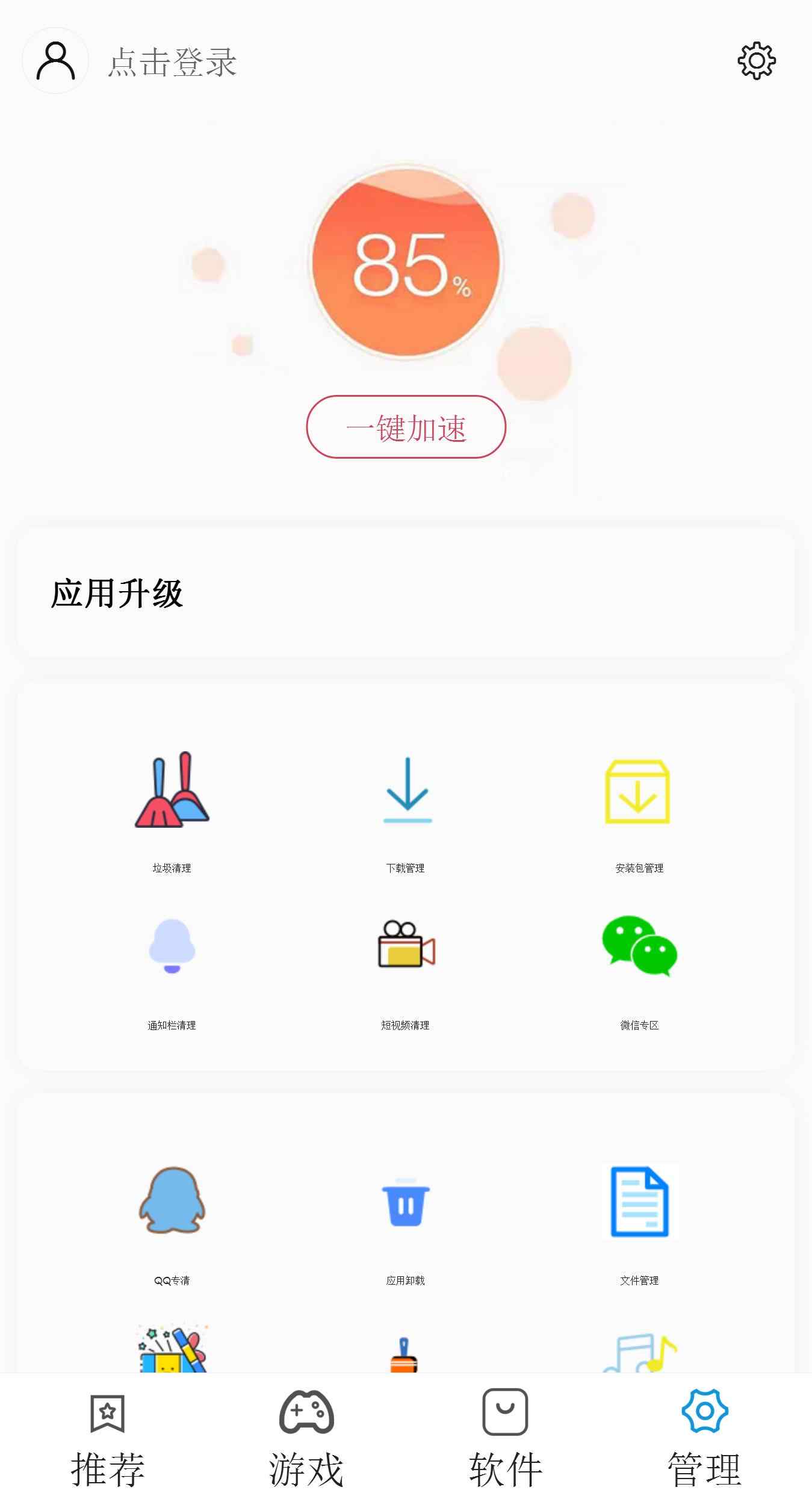
Task: Switch to the 游戏 tab
Action: point(306,1439)
